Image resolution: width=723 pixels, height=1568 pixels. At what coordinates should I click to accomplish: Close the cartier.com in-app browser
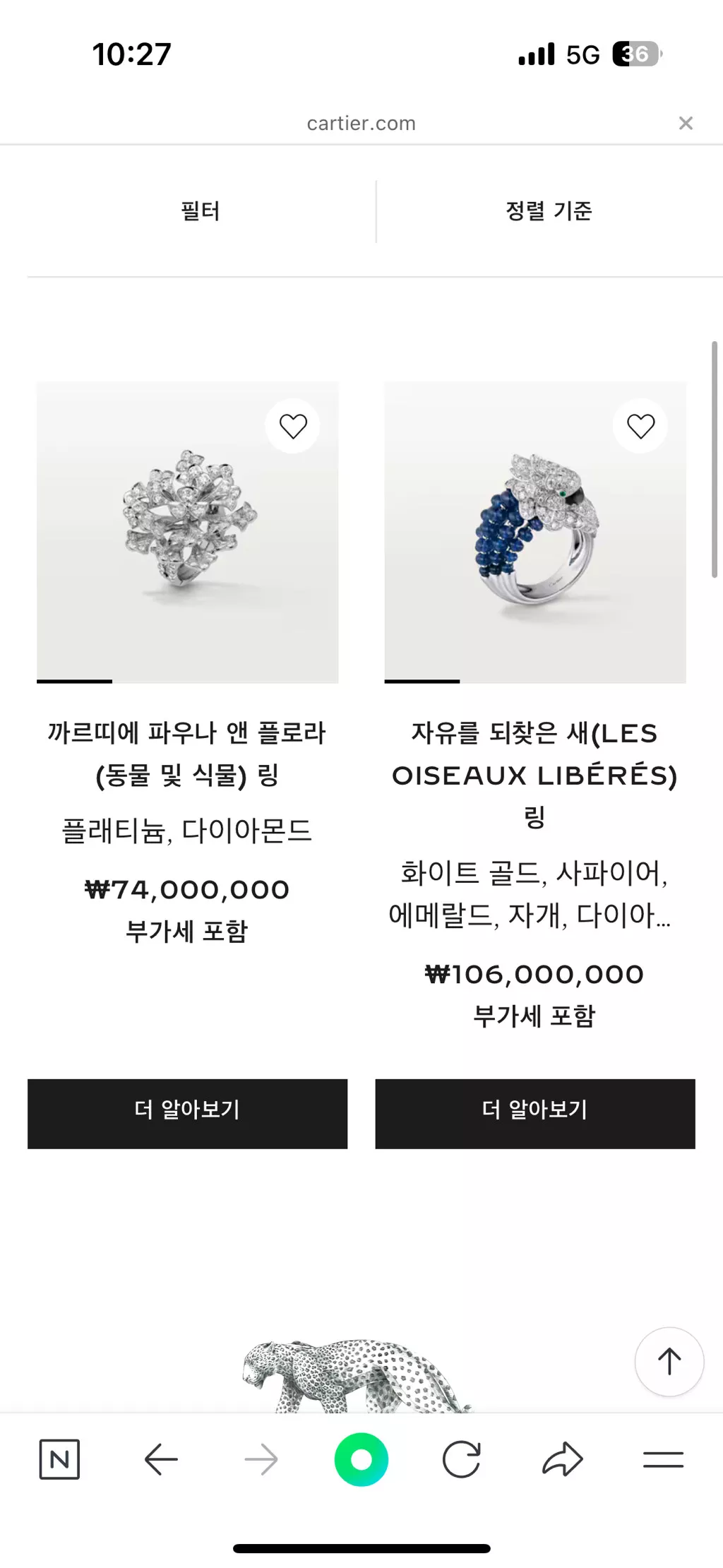(685, 124)
